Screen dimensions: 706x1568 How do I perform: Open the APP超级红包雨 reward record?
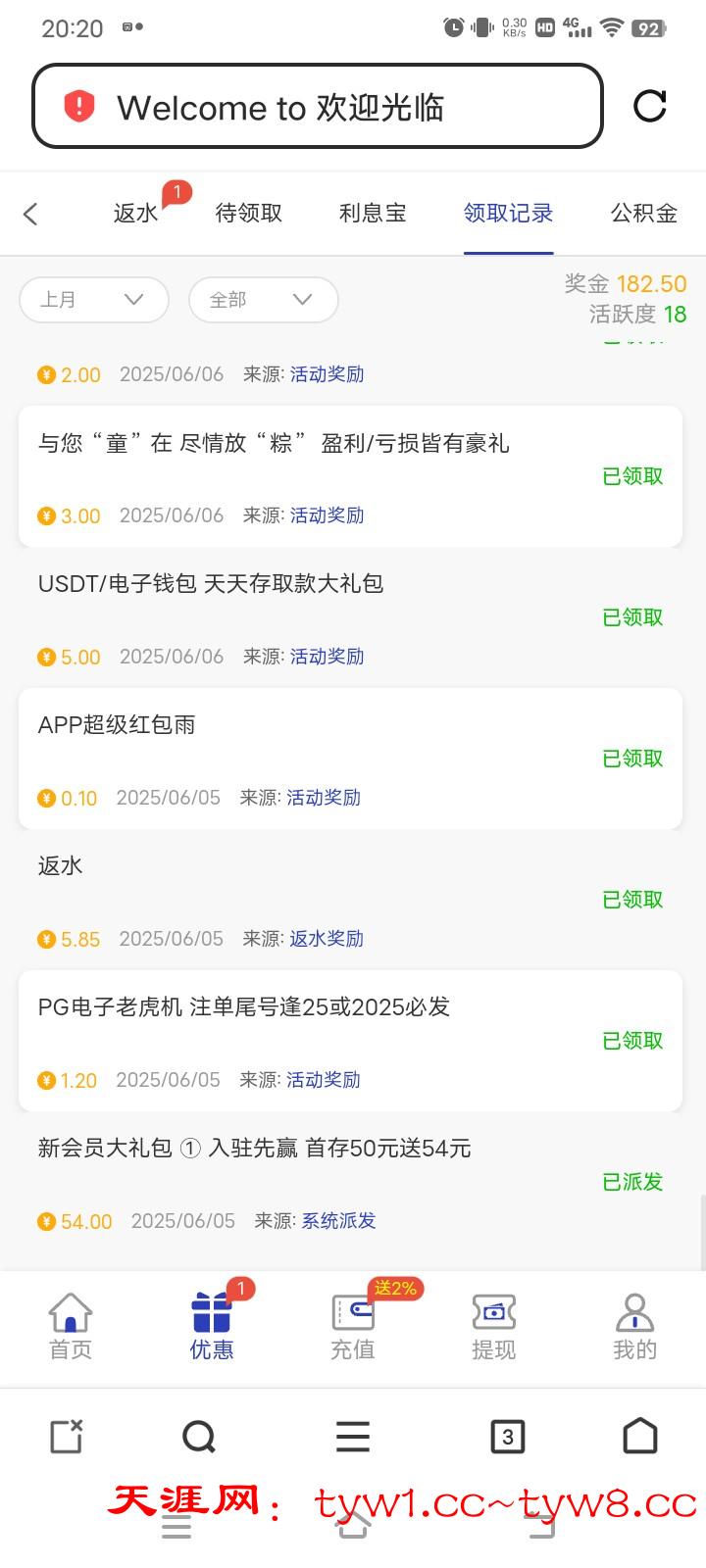(350, 759)
